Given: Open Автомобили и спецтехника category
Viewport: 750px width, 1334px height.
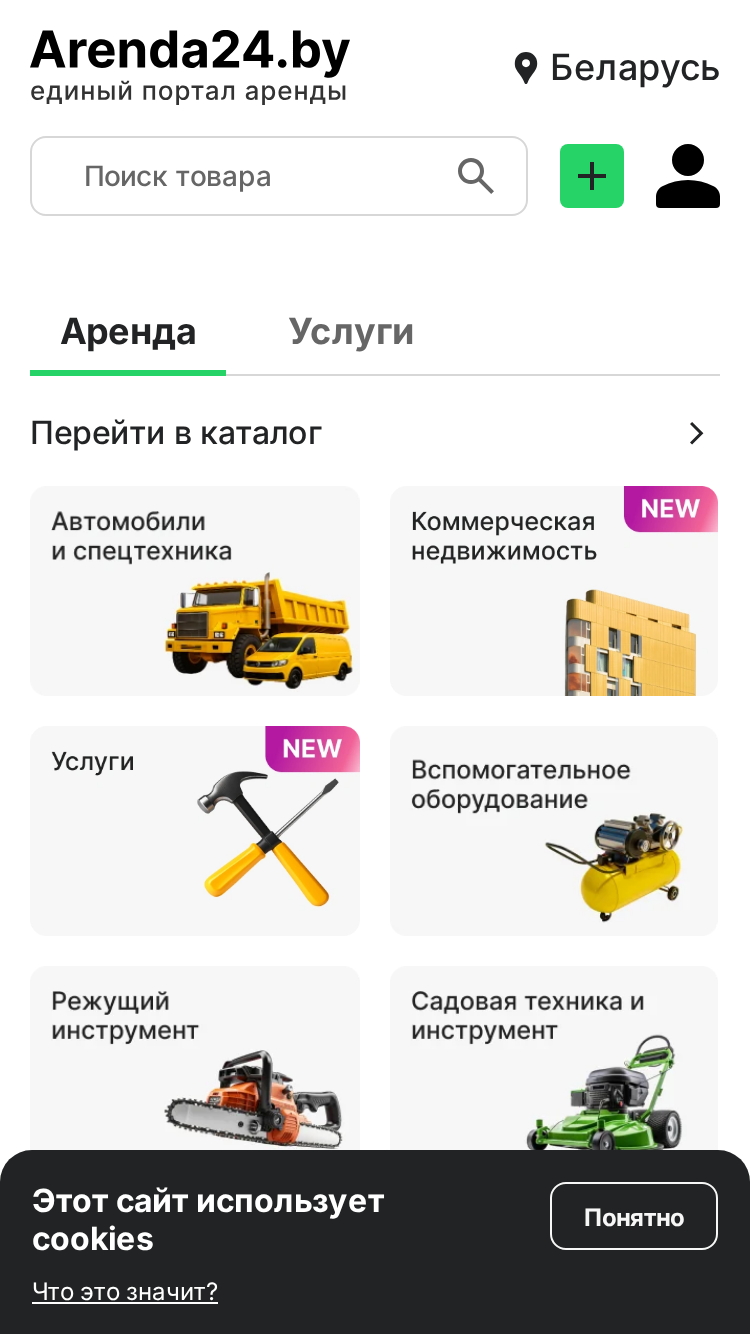Looking at the screenshot, I should tap(195, 591).
